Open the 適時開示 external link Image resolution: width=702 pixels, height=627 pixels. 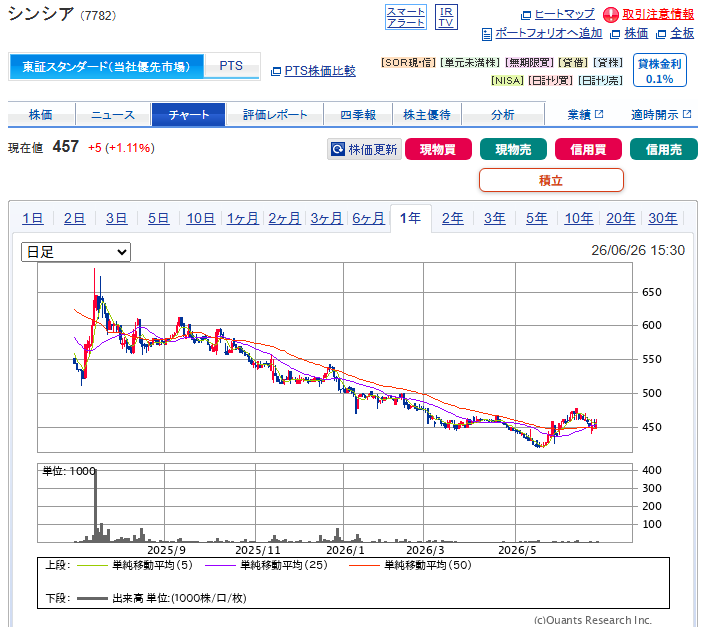click(x=661, y=115)
